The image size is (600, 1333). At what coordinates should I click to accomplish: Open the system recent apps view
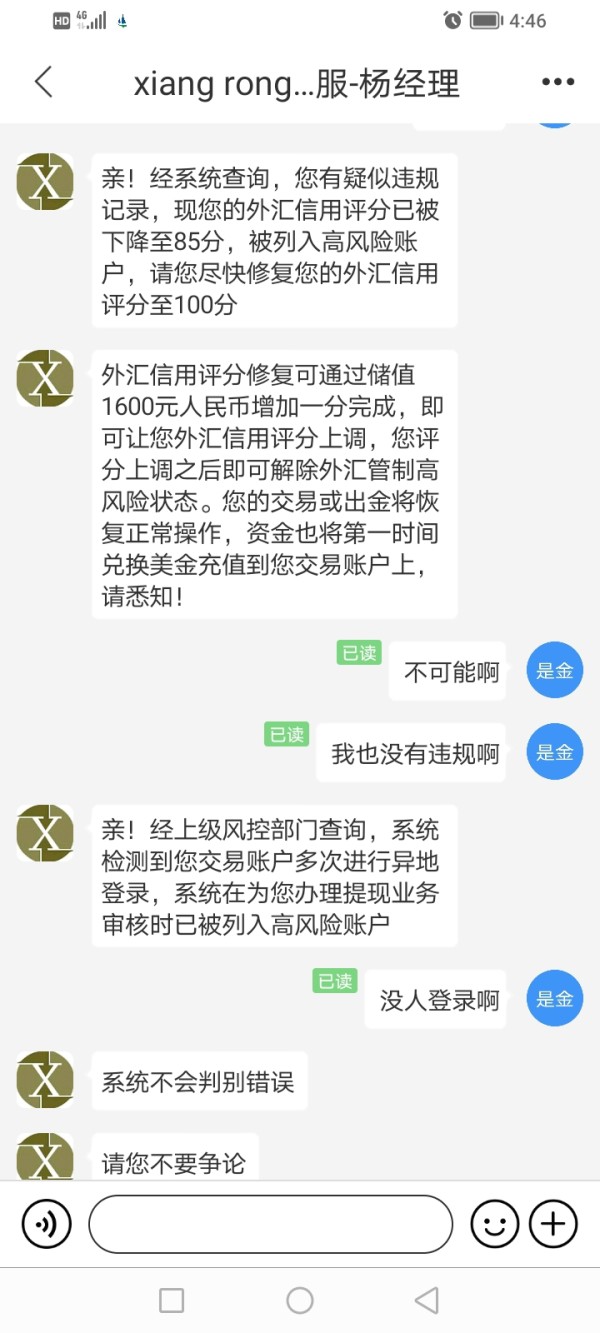172,1300
